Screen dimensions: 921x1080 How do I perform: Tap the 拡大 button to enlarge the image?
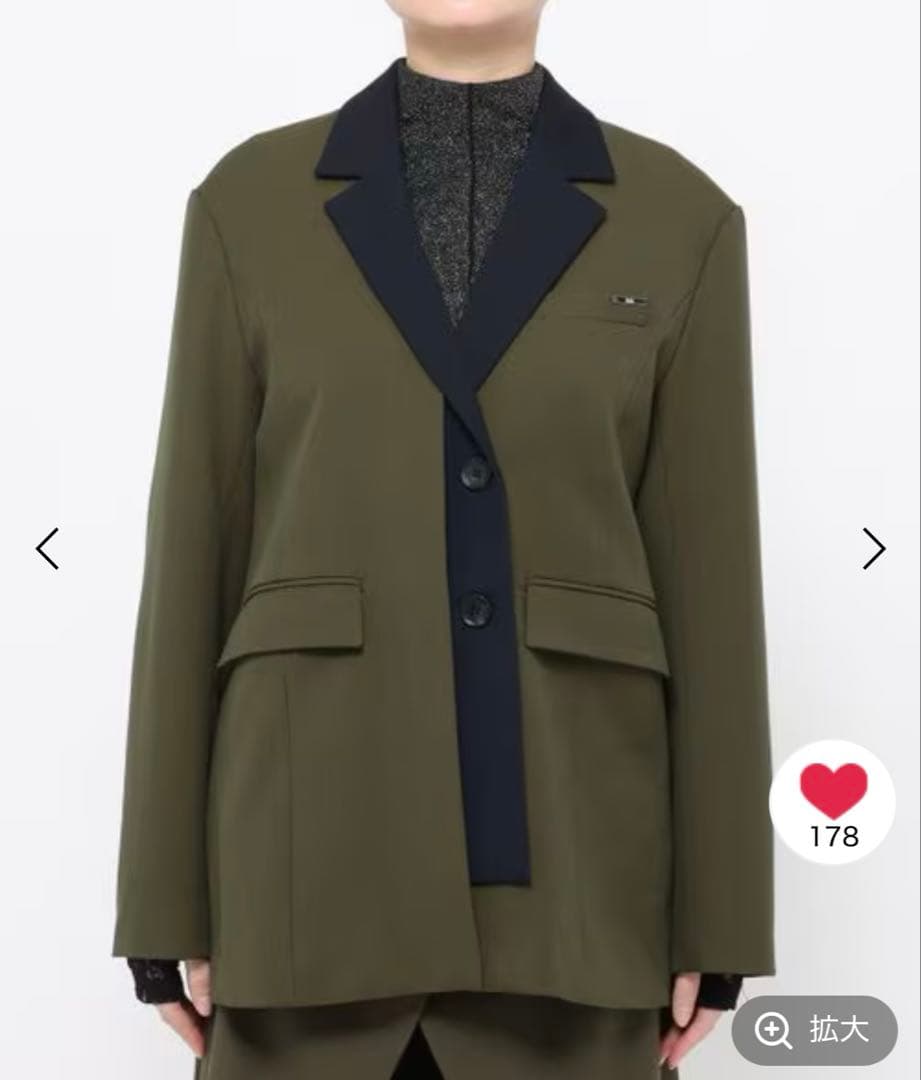click(814, 1030)
